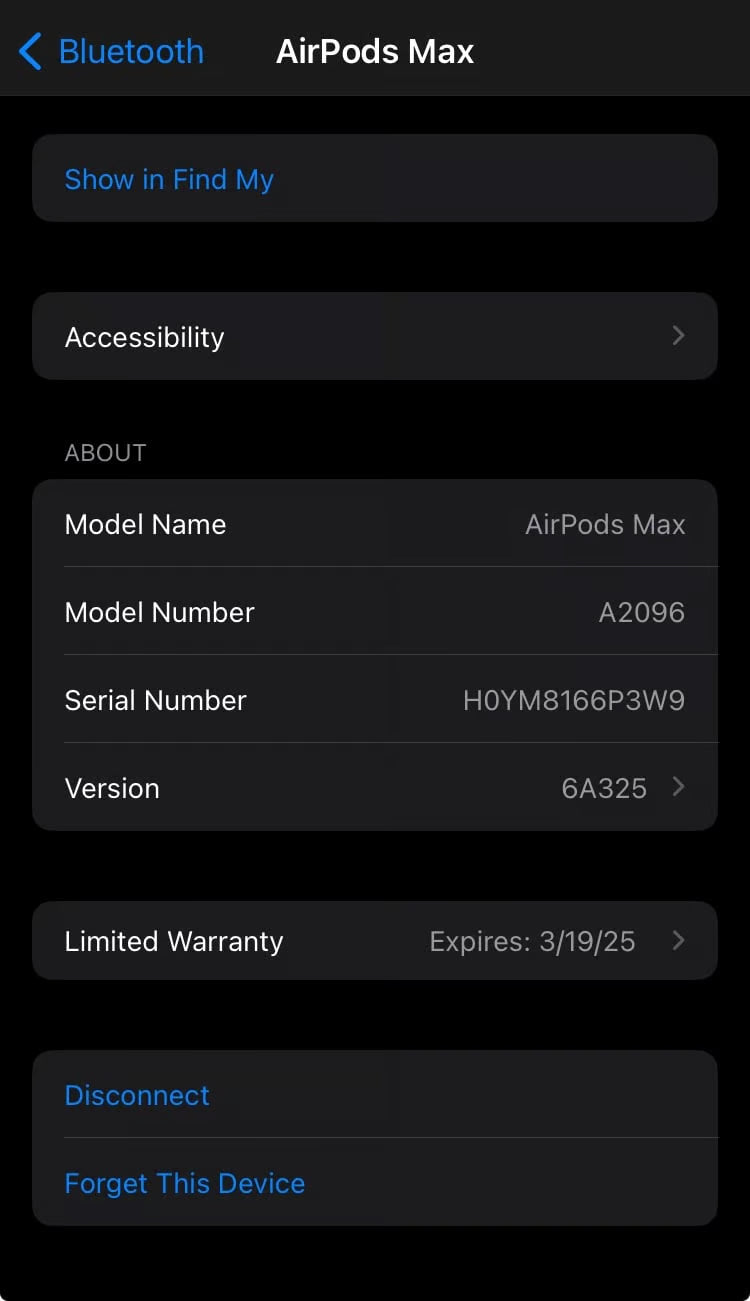Open Accessibility settings via its chevron arrow
750x1301 pixels.
point(679,337)
